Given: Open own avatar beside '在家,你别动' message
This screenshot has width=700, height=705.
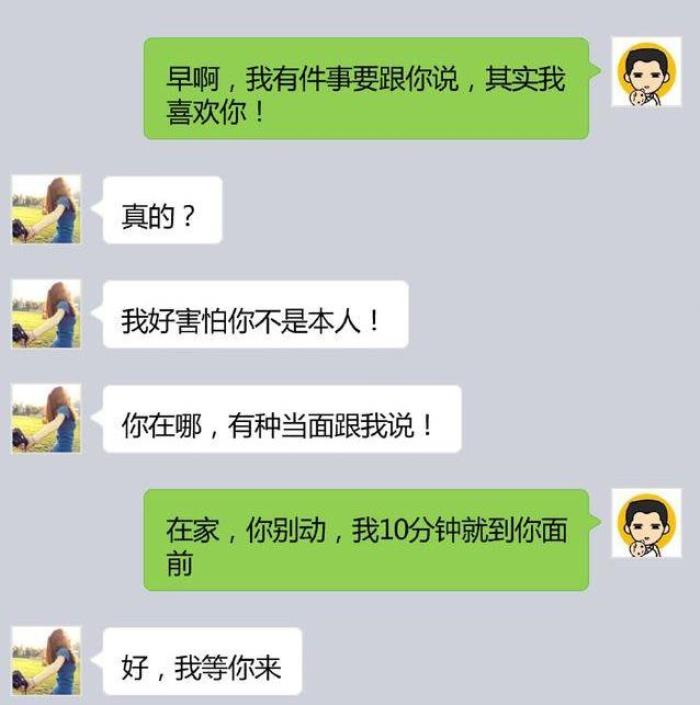Looking at the screenshot, I should (x=646, y=523).
